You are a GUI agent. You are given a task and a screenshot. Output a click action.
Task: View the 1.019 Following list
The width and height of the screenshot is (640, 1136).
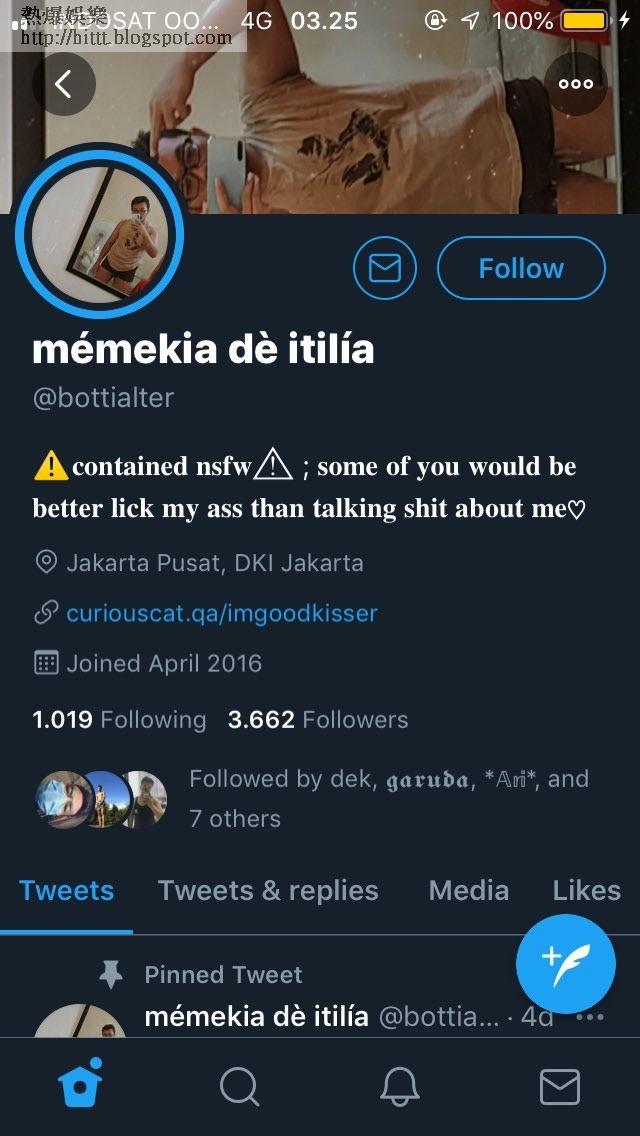click(119, 720)
